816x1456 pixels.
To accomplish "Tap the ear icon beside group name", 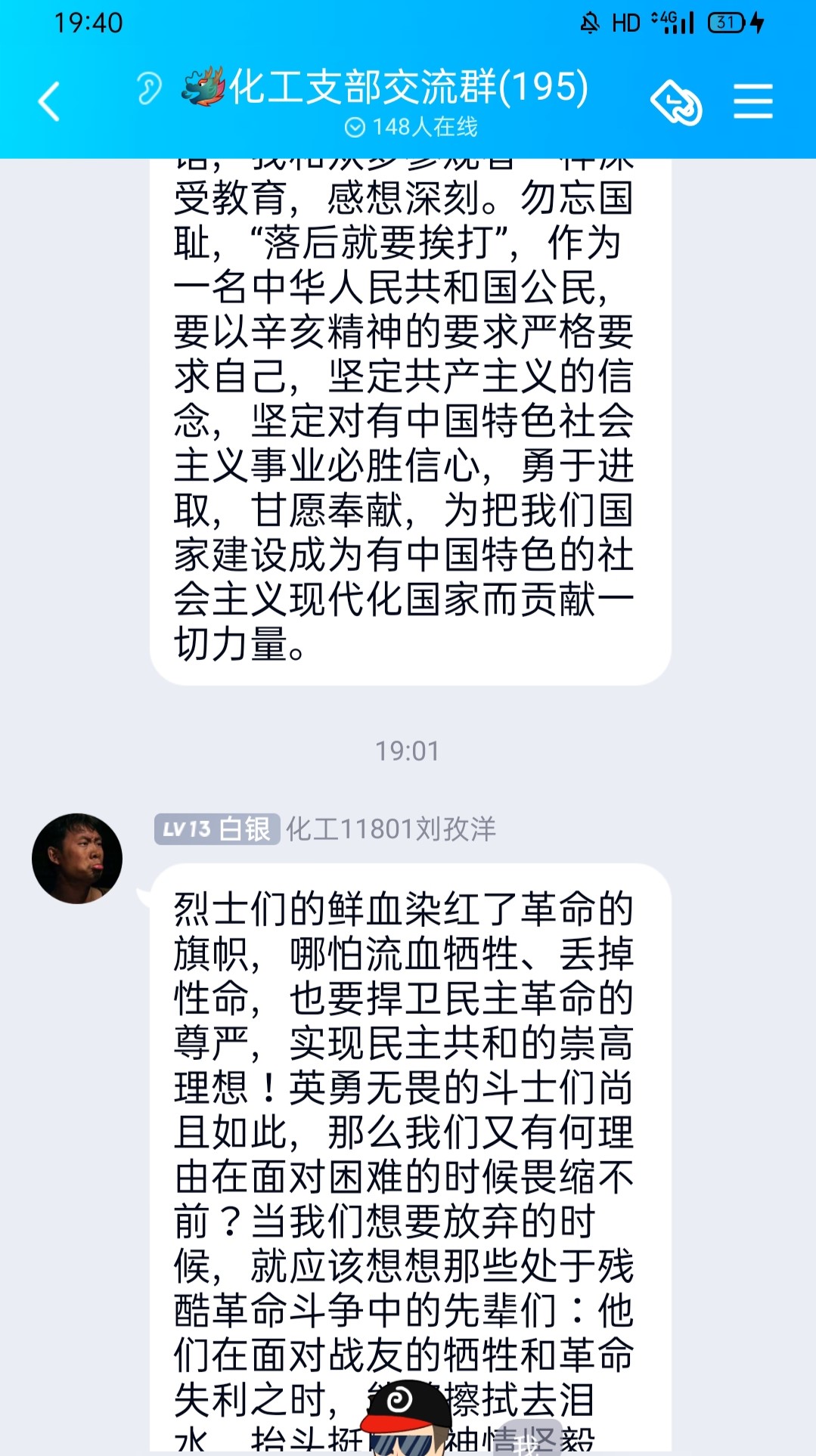I will click(149, 88).
